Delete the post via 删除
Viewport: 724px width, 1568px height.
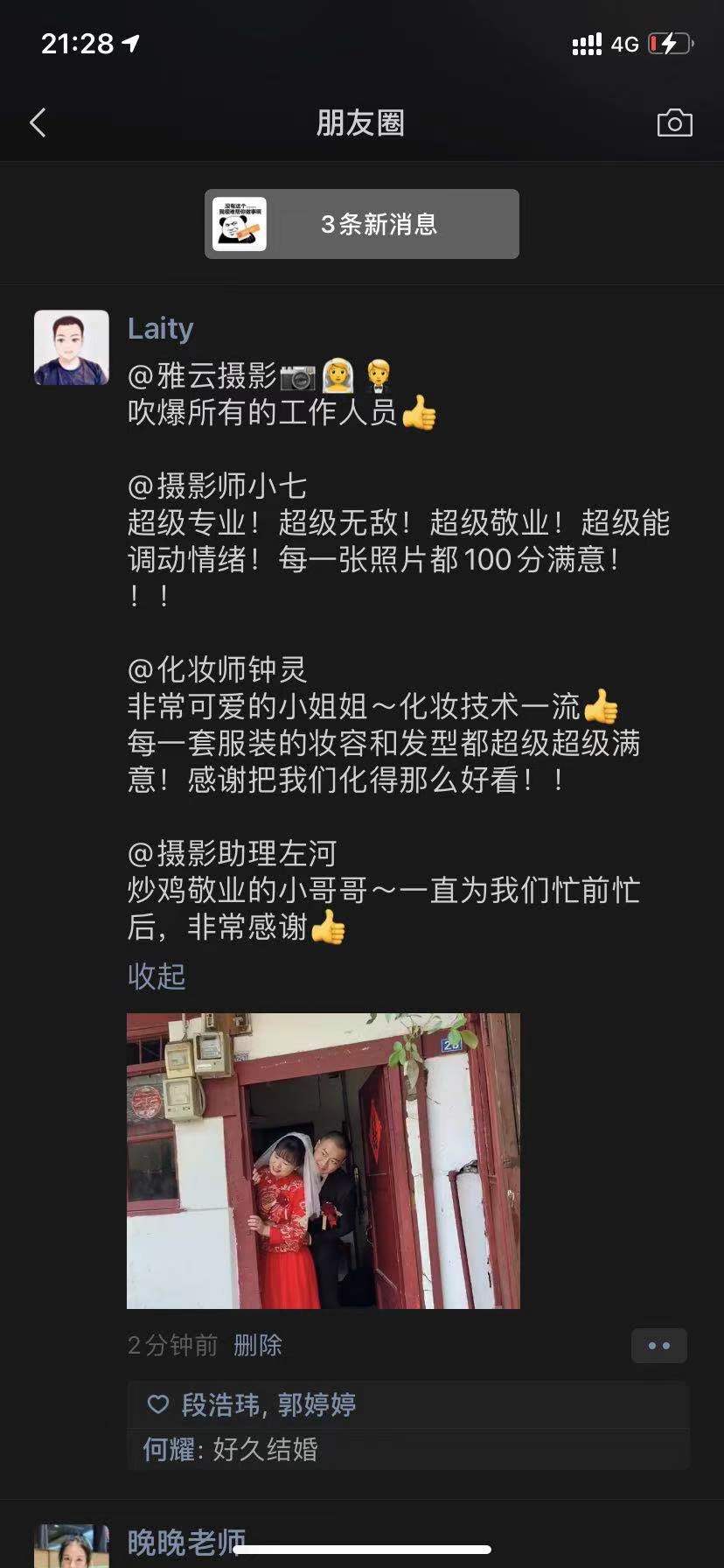pos(258,1345)
